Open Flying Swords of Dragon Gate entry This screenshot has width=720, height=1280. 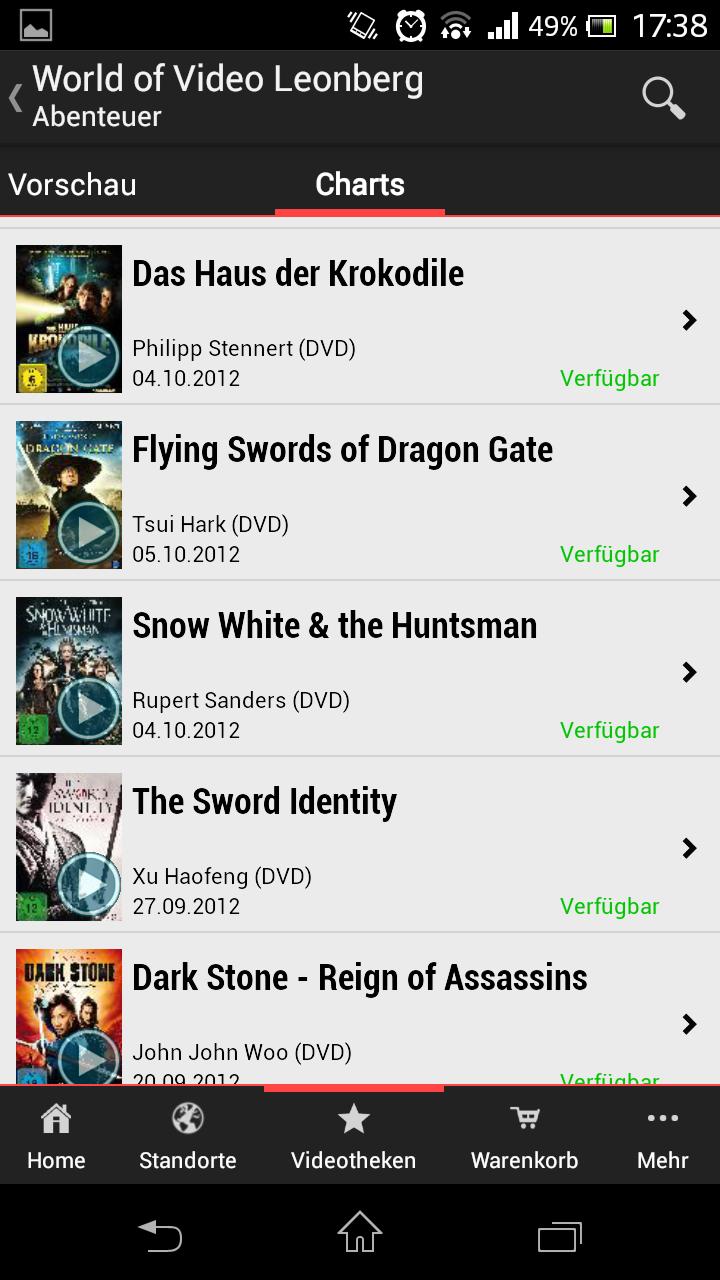400,494
